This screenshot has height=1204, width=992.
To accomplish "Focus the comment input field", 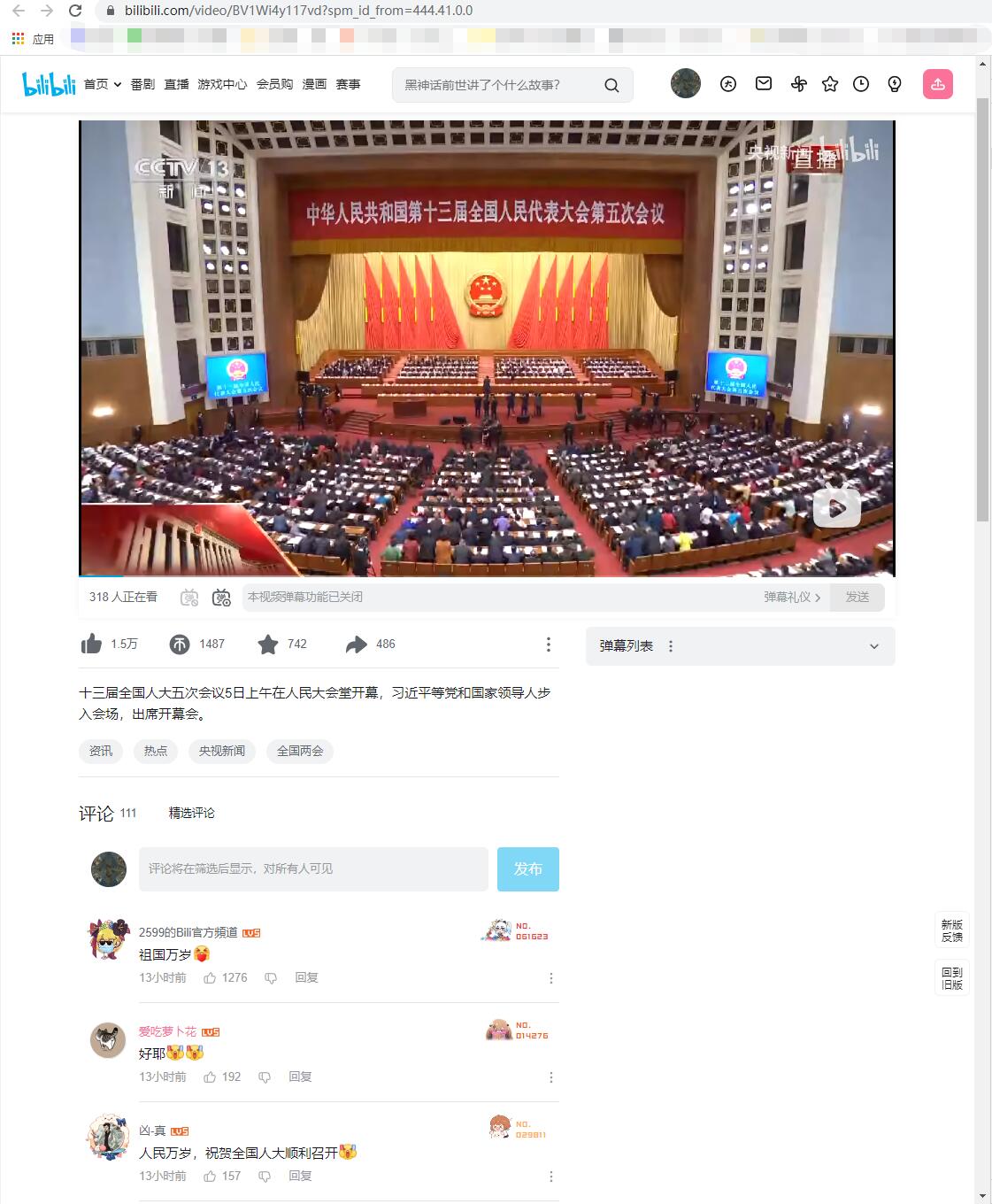I will click(313, 868).
